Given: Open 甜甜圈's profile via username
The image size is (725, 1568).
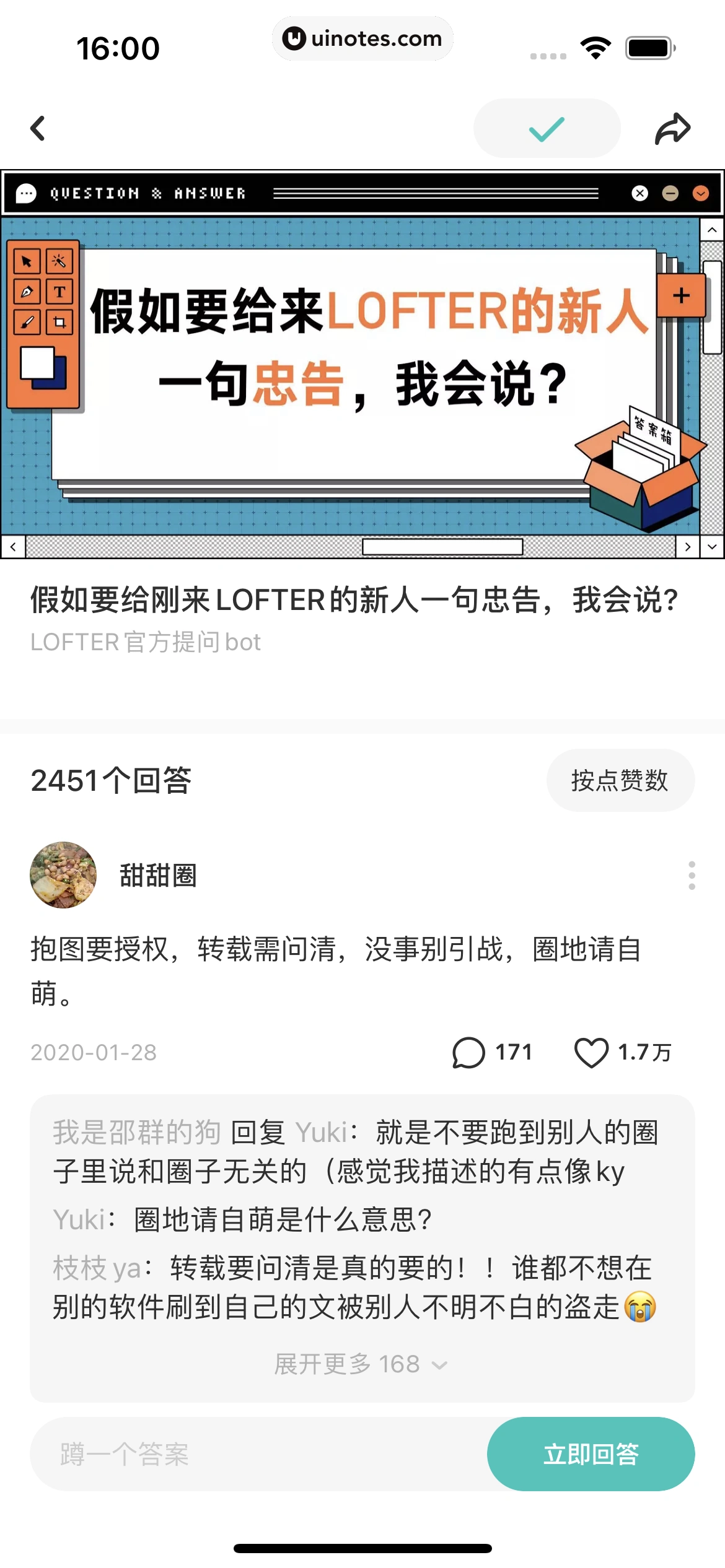Looking at the screenshot, I should (x=158, y=875).
